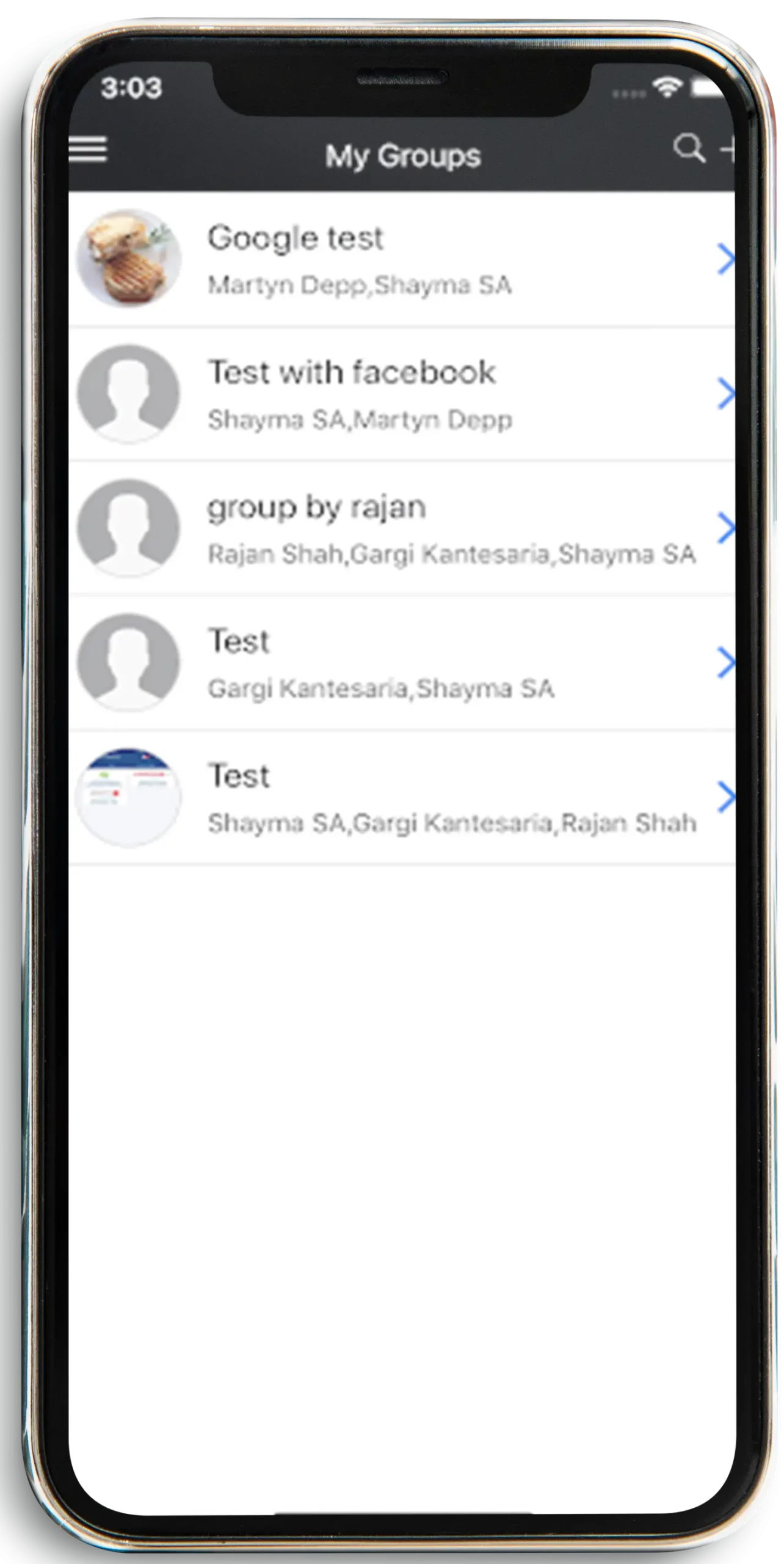
Task: Tap the search magnifier icon
Action: tap(689, 148)
